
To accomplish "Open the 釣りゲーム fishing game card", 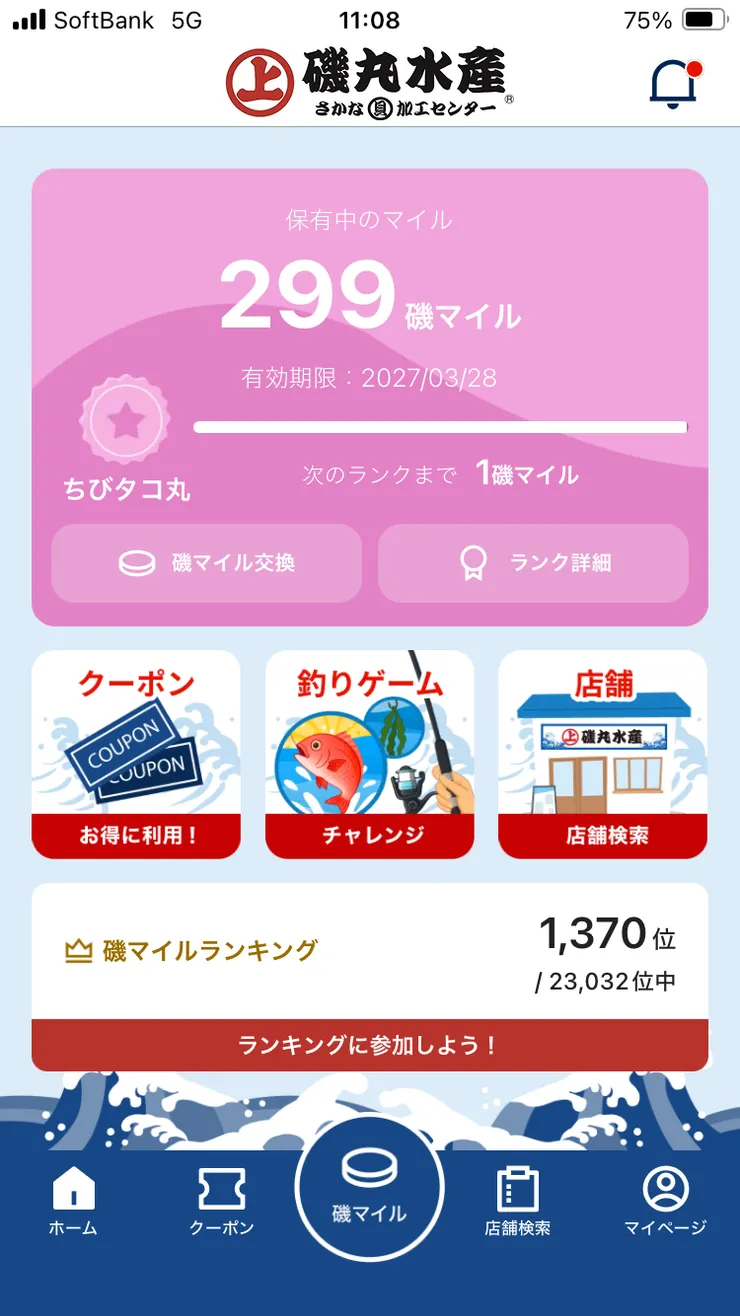I will 370,753.
